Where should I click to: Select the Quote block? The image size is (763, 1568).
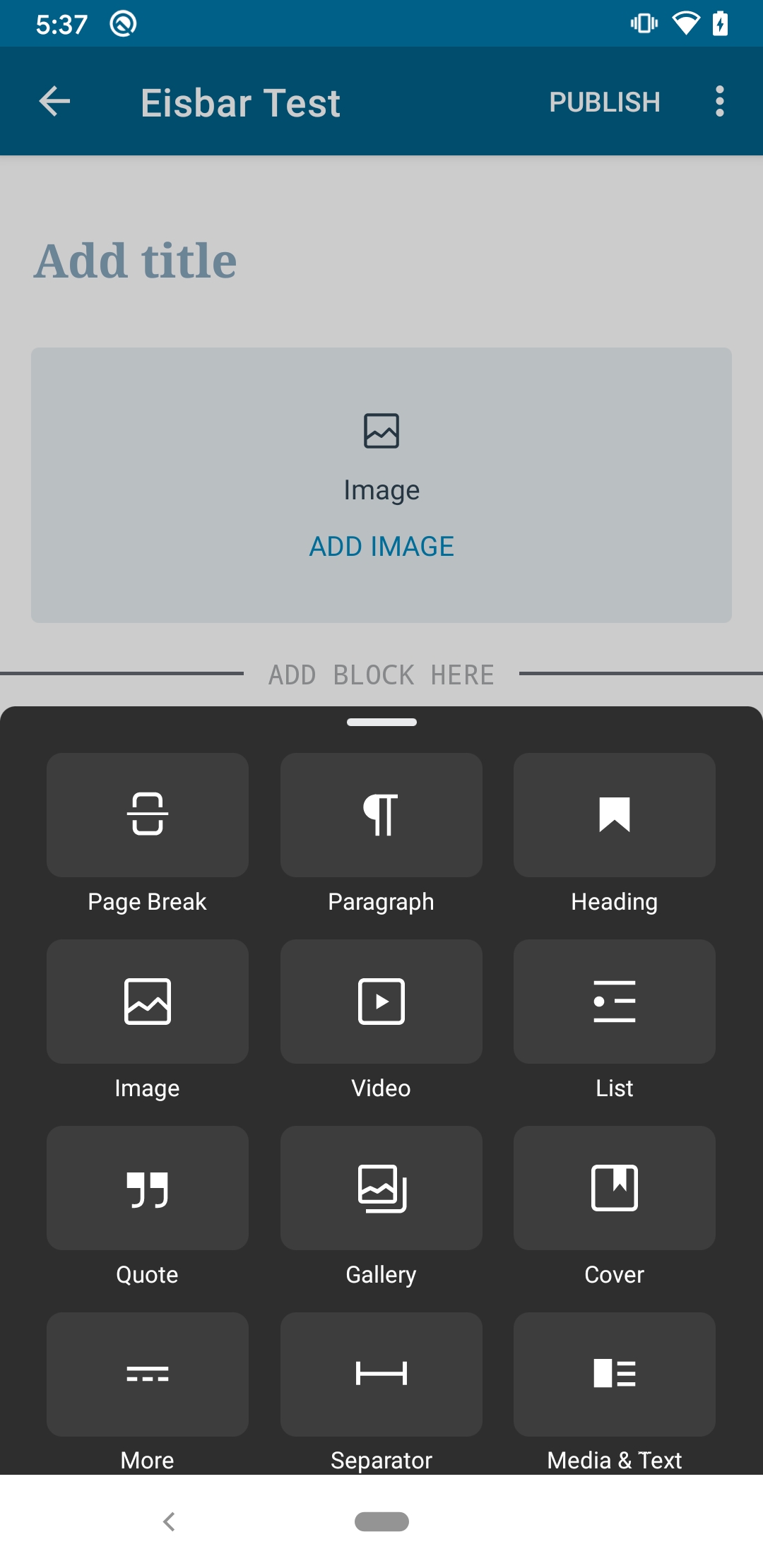pos(148,1188)
